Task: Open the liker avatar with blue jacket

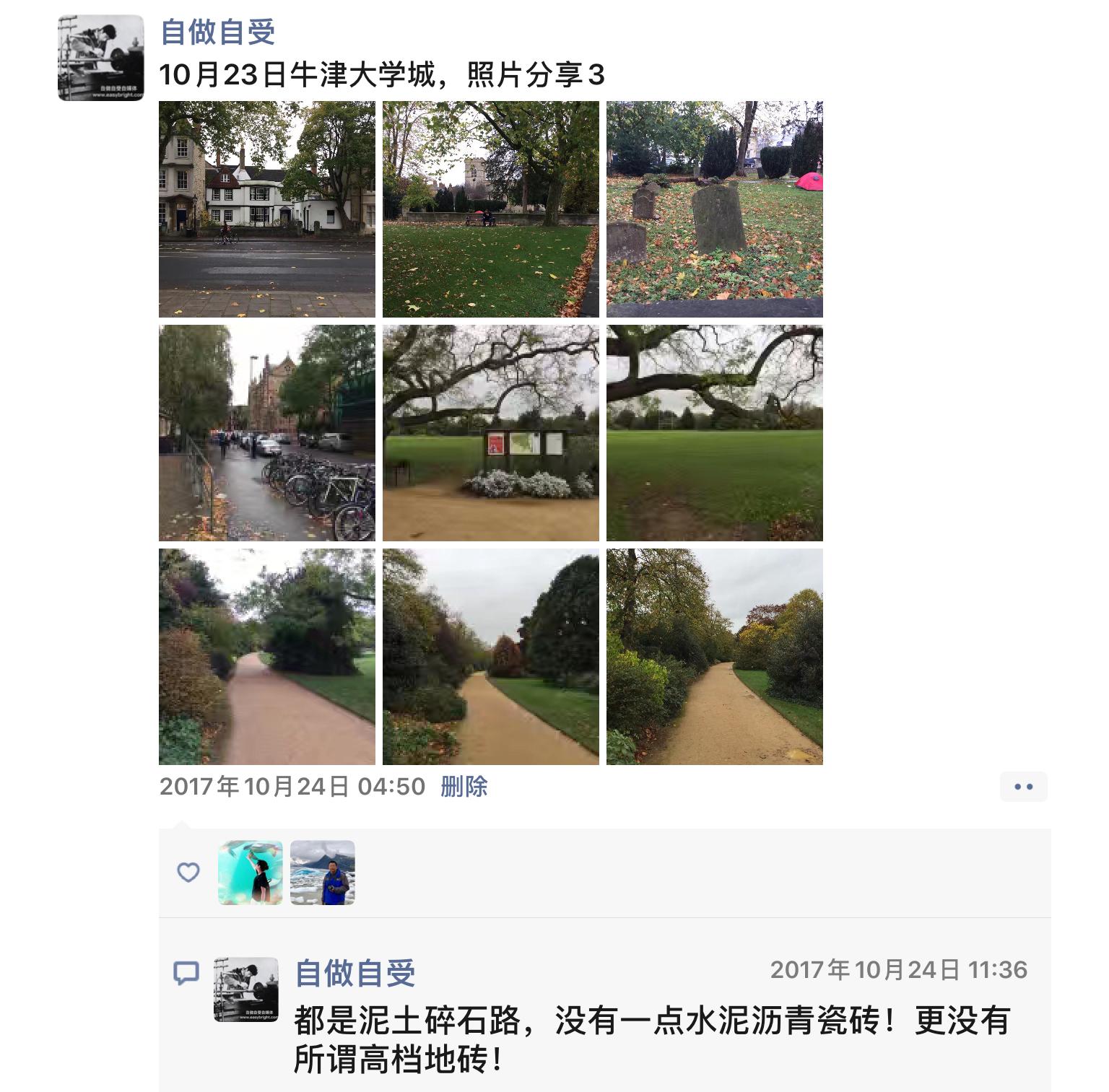Action: (323, 873)
